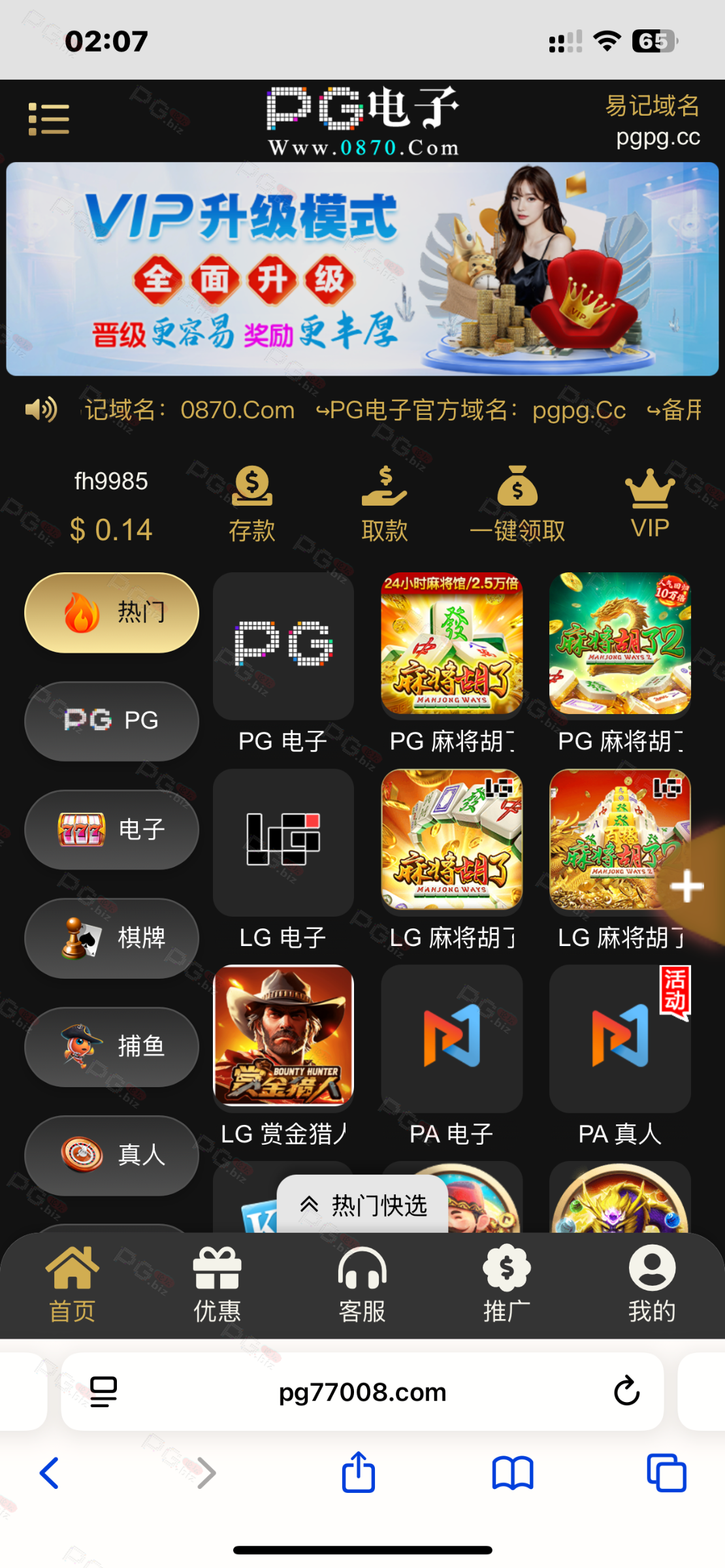
Task: Open 取款 withdrawal
Action: [385, 504]
